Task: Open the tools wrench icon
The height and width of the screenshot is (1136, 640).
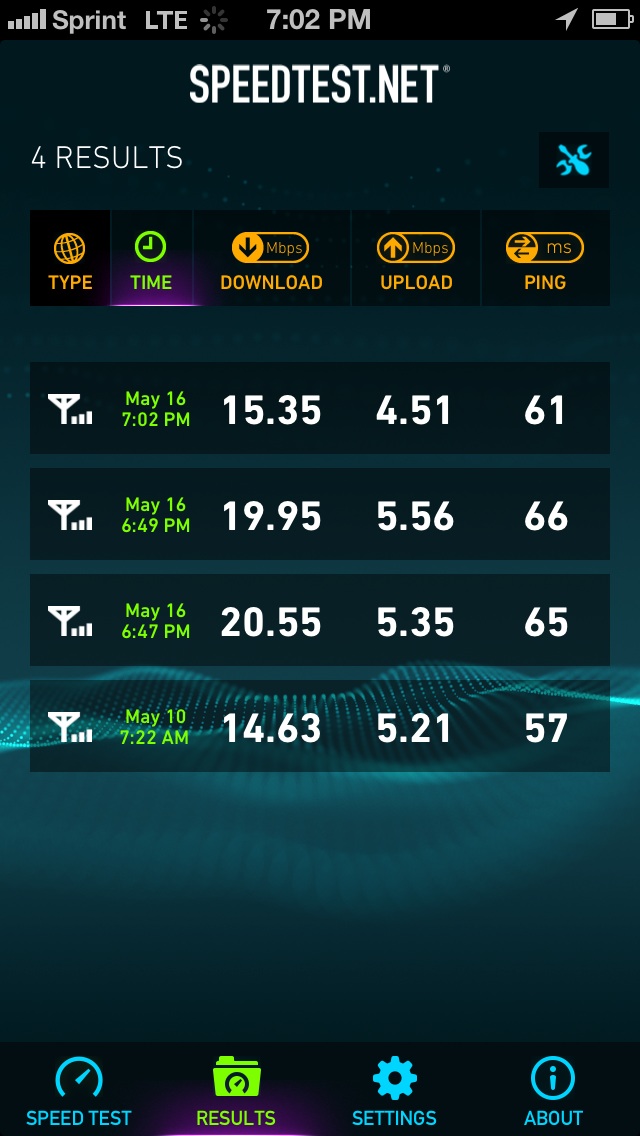Action: [x=573, y=160]
